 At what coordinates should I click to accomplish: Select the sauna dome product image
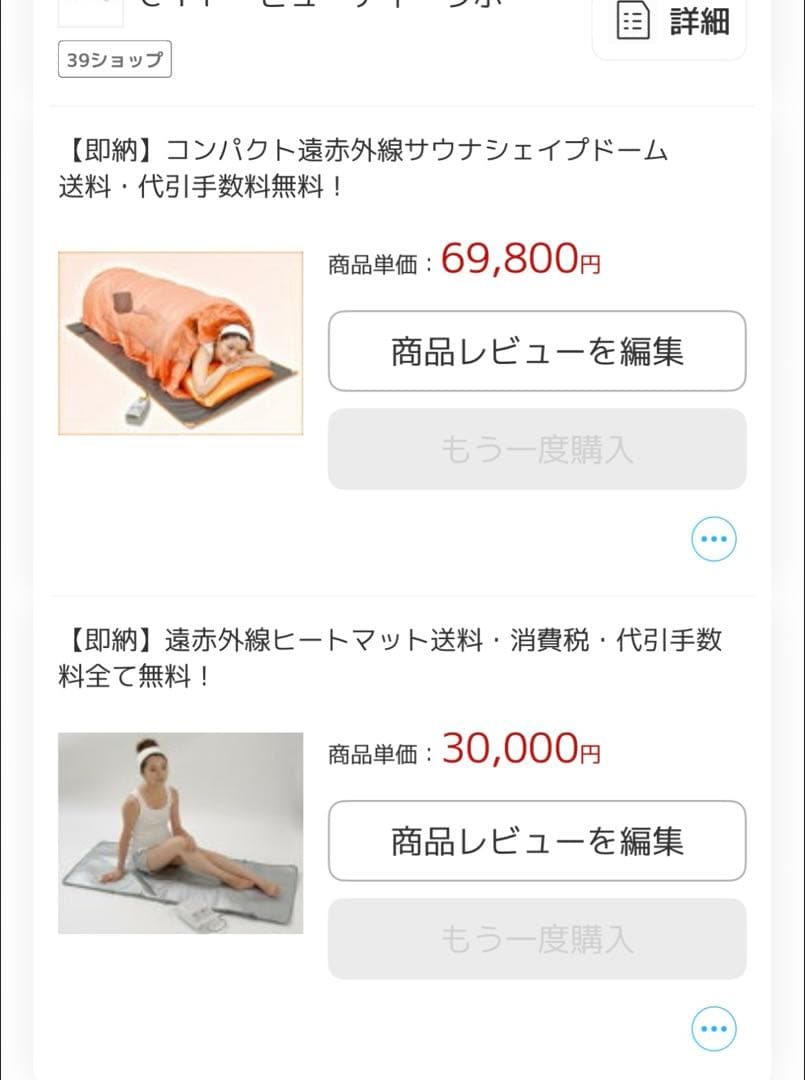(x=180, y=343)
